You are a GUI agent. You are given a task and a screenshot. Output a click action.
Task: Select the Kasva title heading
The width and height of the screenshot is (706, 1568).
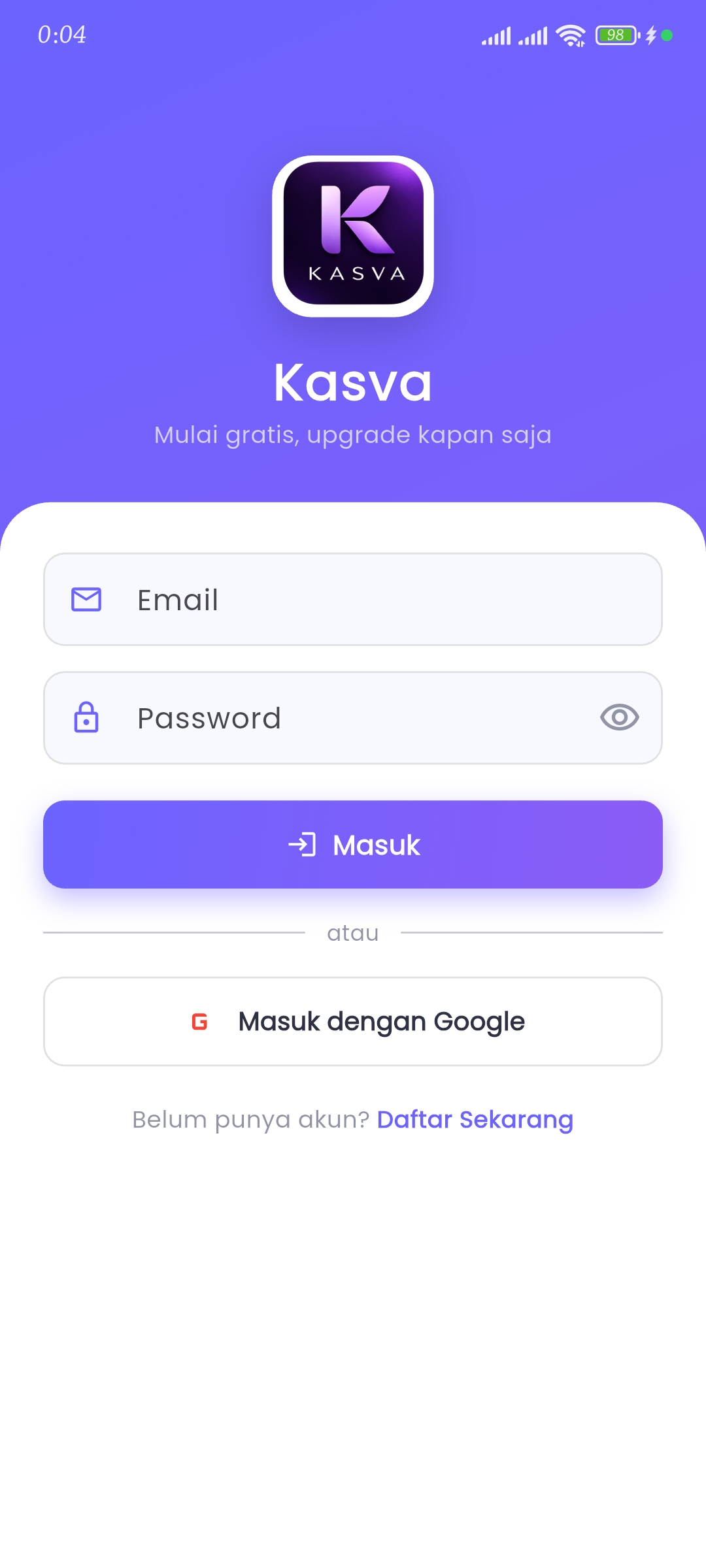(x=352, y=383)
